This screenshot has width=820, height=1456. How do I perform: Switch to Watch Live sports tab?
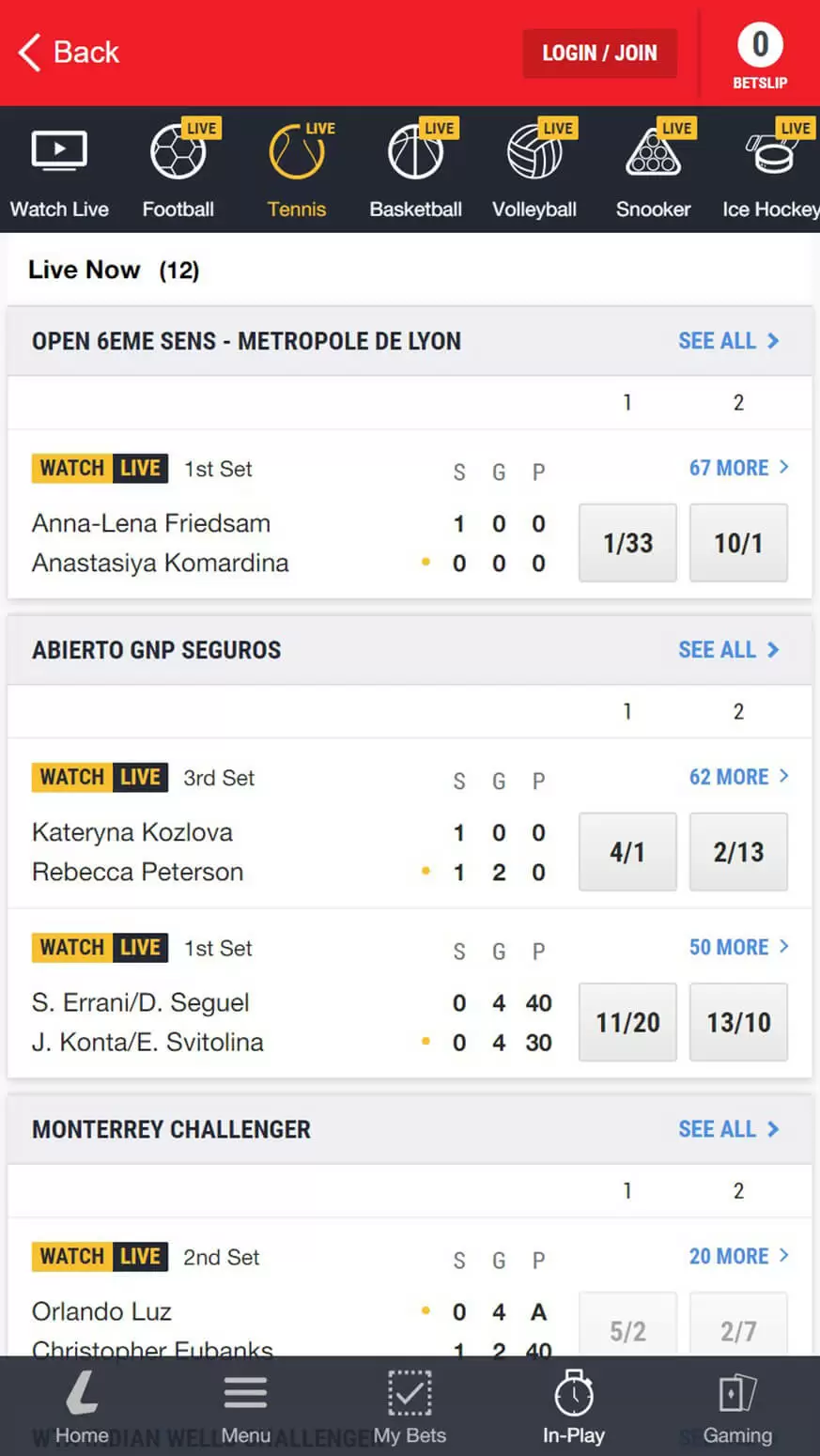59,171
